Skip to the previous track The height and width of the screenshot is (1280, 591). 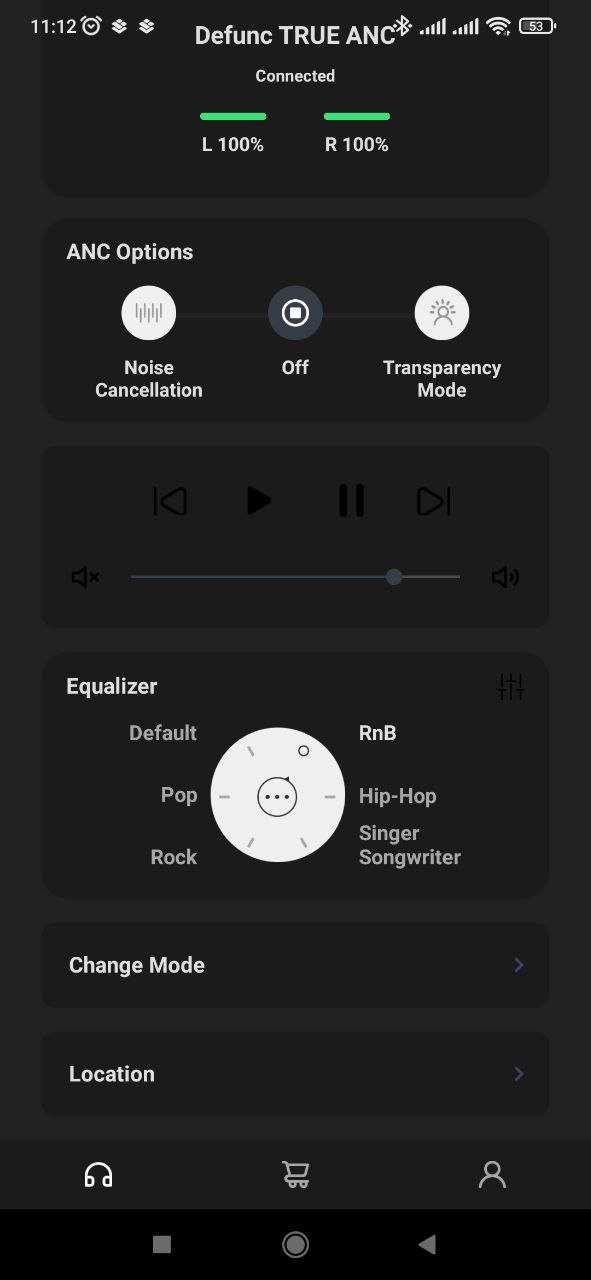[170, 501]
